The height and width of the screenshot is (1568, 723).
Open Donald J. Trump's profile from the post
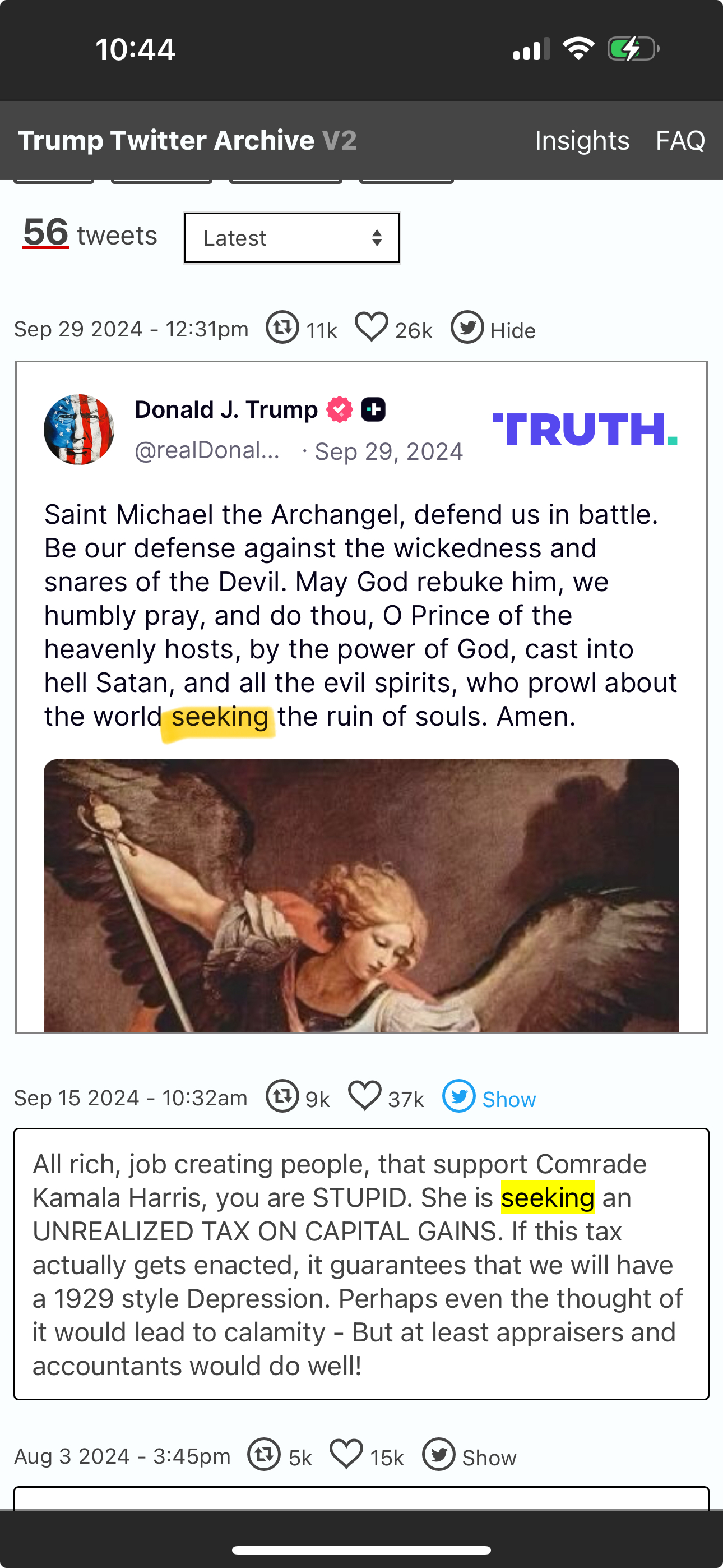[x=226, y=409]
